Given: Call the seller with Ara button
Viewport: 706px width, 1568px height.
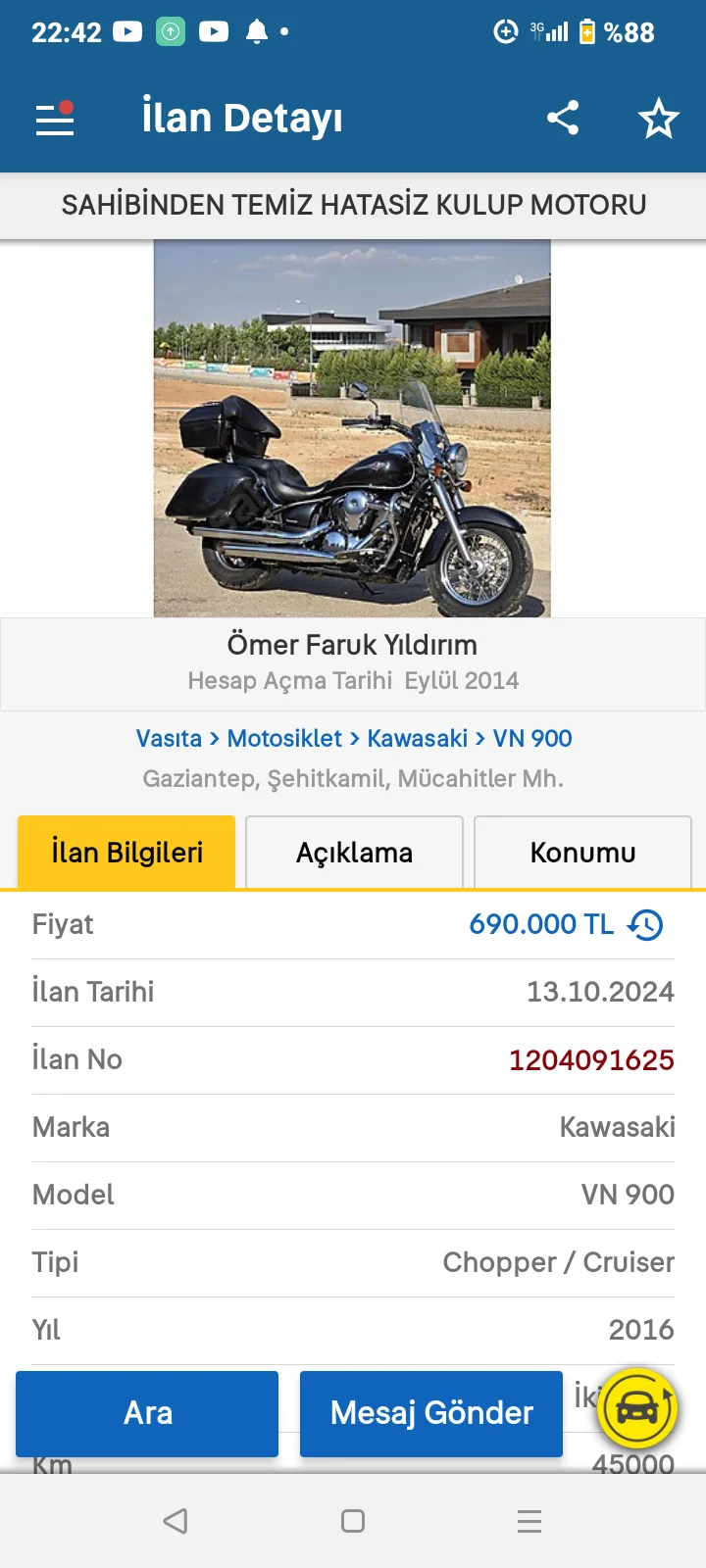Looking at the screenshot, I should pos(147,1413).
